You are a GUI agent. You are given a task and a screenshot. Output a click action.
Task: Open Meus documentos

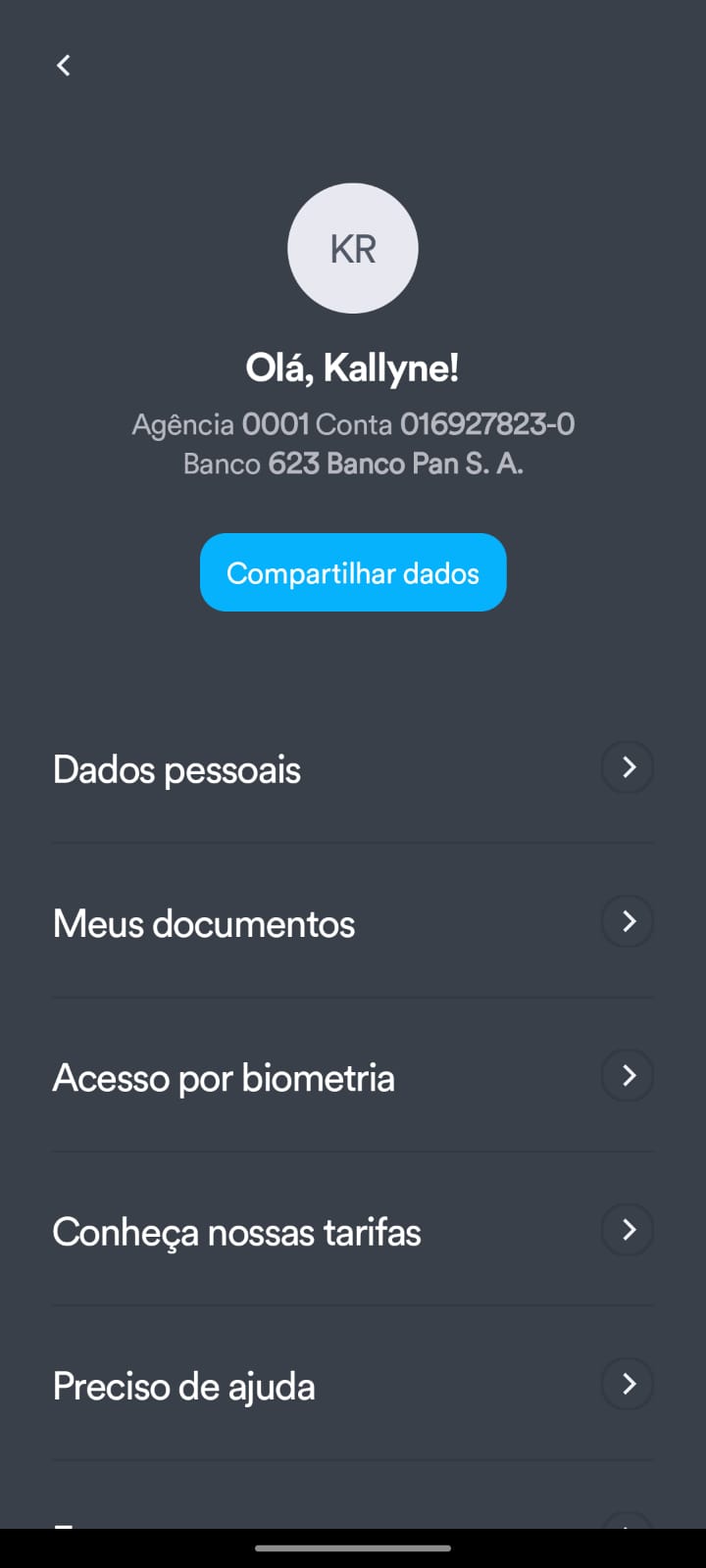pyautogui.click(x=352, y=922)
